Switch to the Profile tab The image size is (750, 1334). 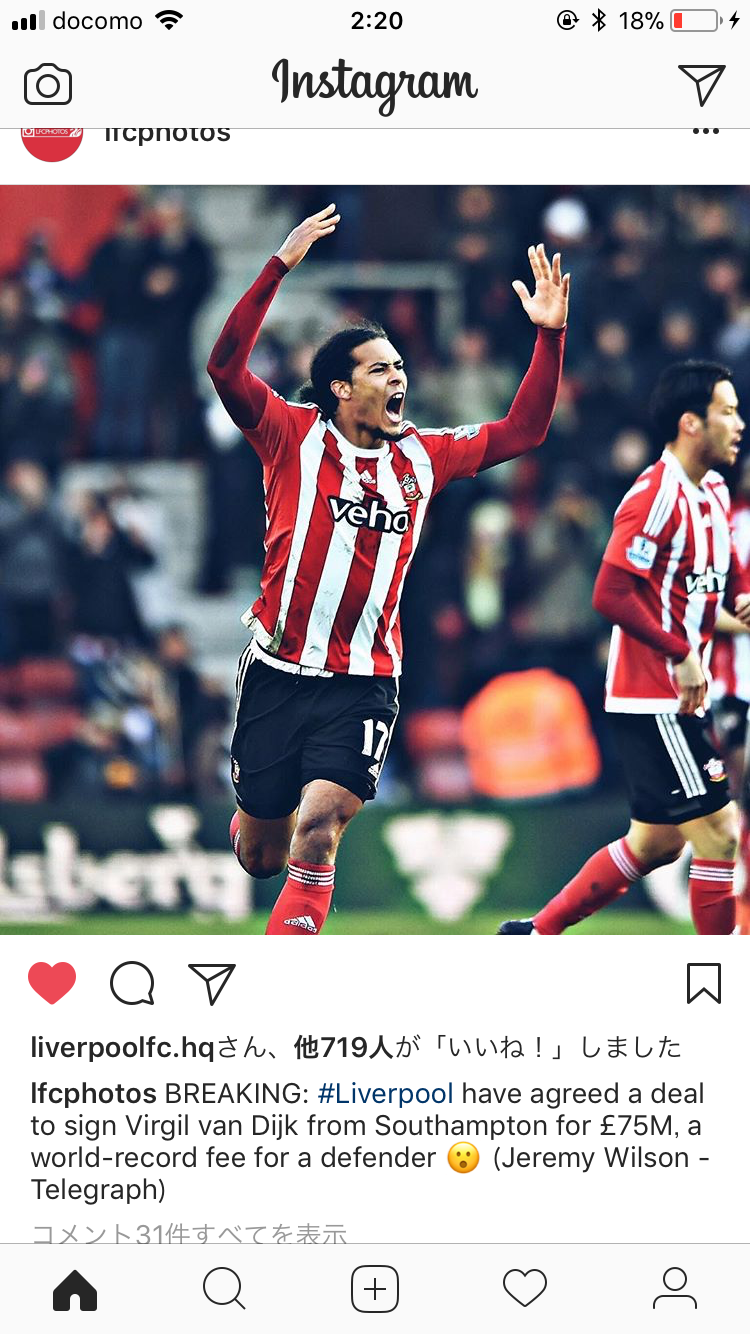point(675,1289)
